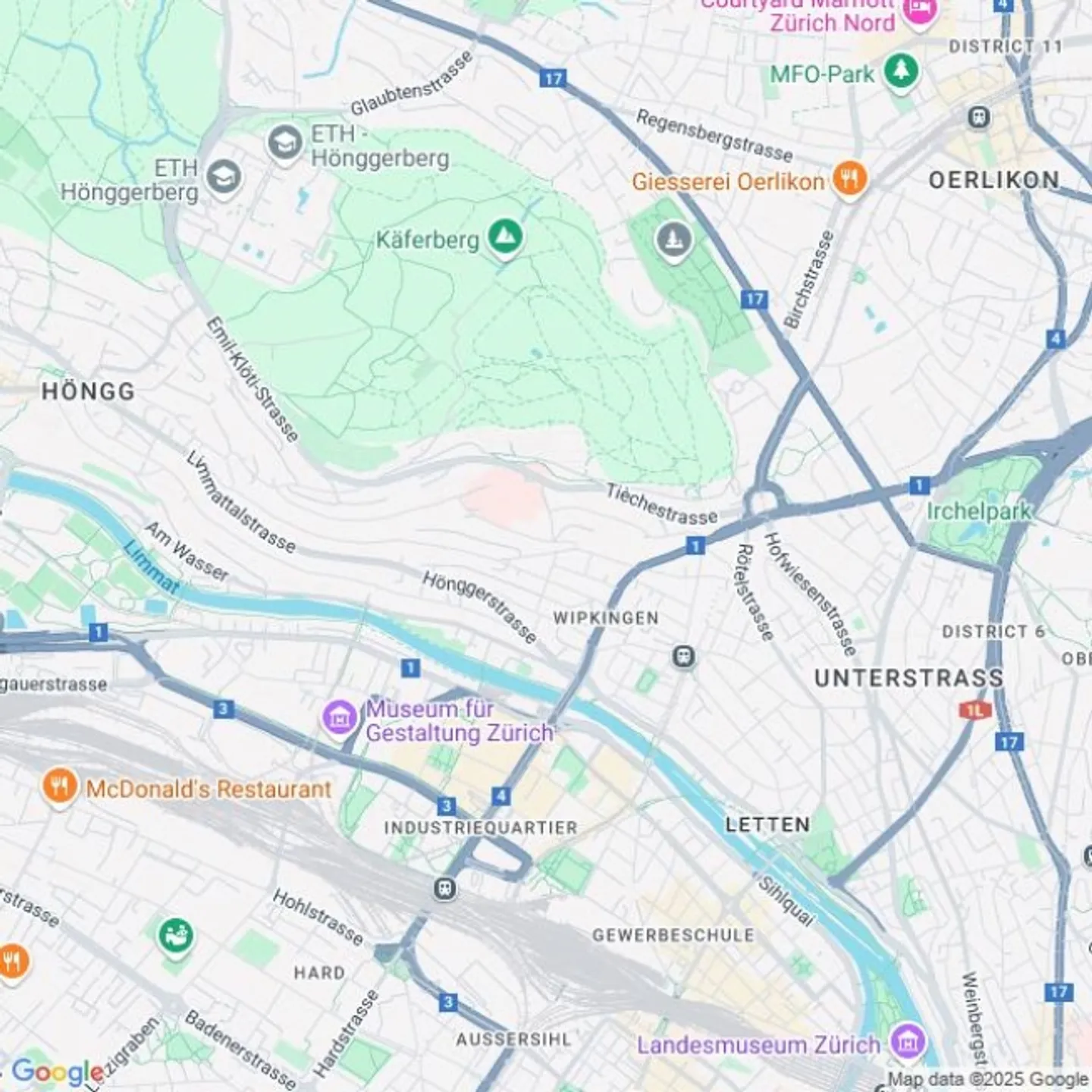Open the McDonald's Restaurant pin
Viewport: 1092px width, 1092px height.
(x=59, y=787)
